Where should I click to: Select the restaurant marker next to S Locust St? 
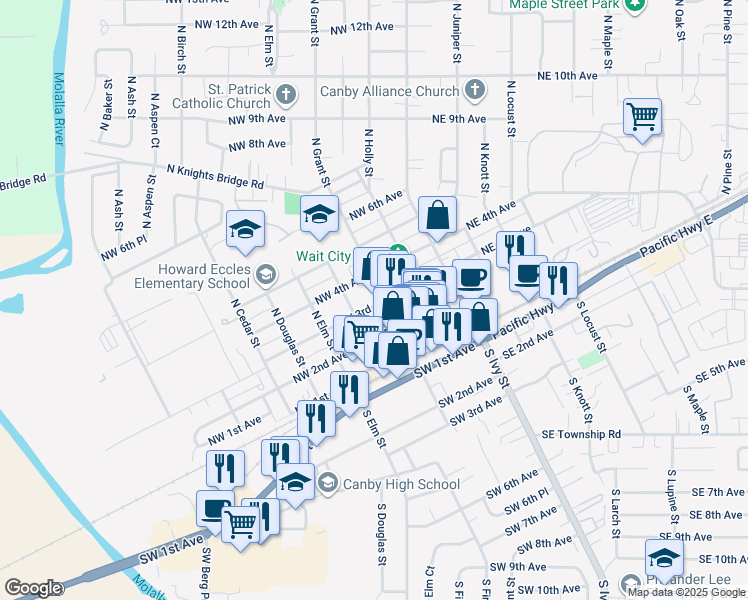559,279
